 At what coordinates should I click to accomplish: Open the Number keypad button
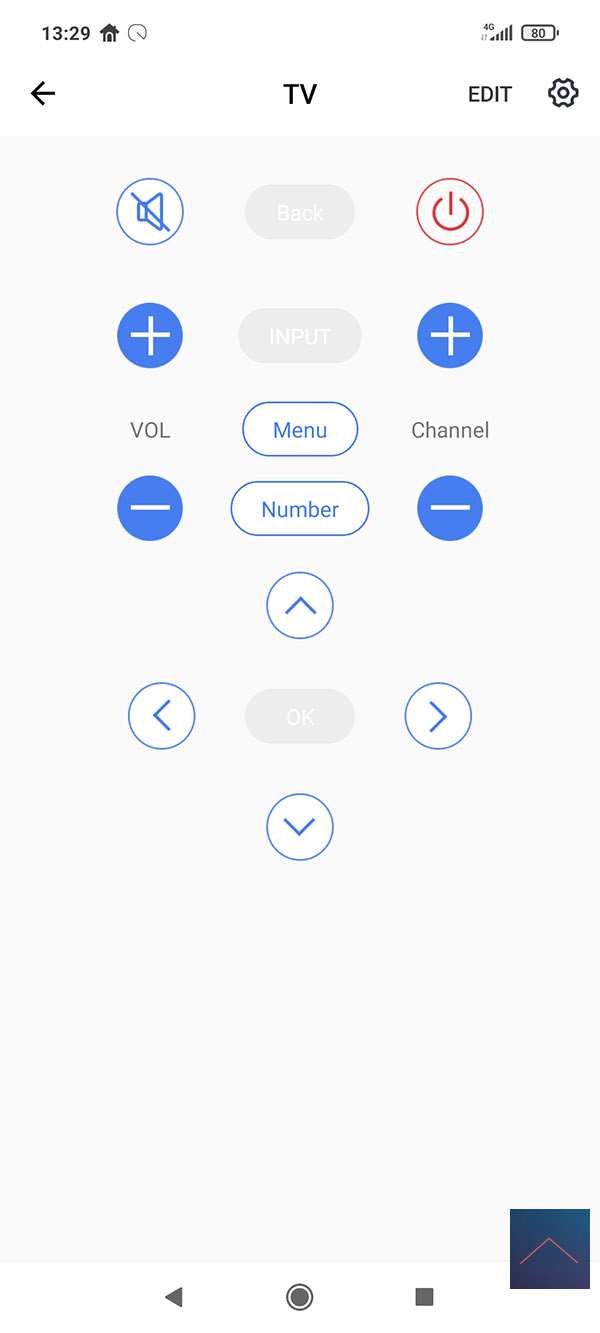tap(300, 509)
